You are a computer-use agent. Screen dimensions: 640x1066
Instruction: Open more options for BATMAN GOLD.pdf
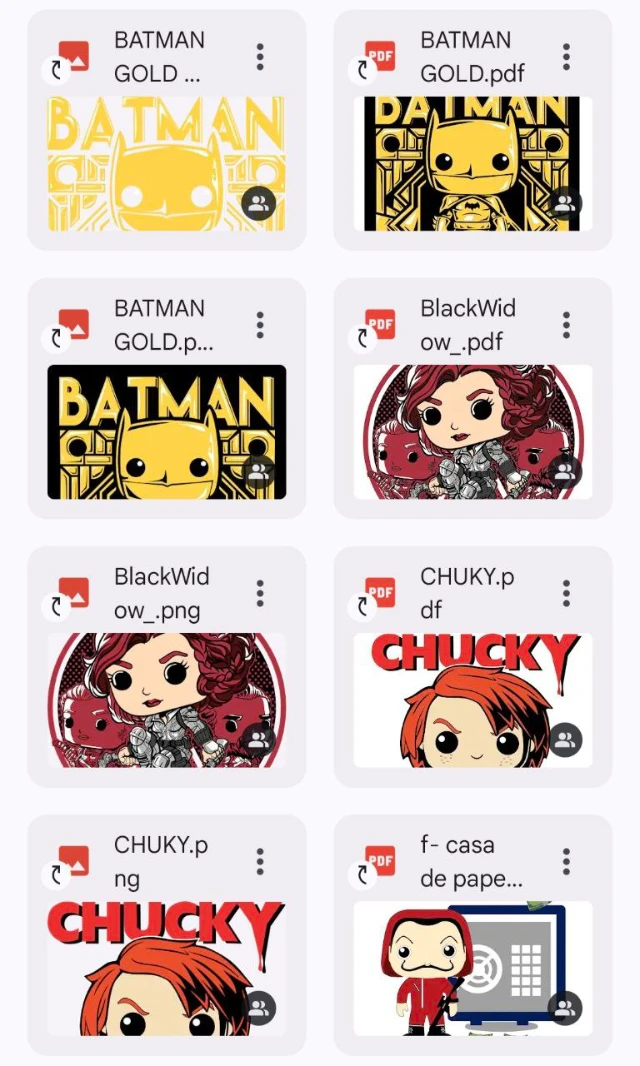[x=566, y=57]
